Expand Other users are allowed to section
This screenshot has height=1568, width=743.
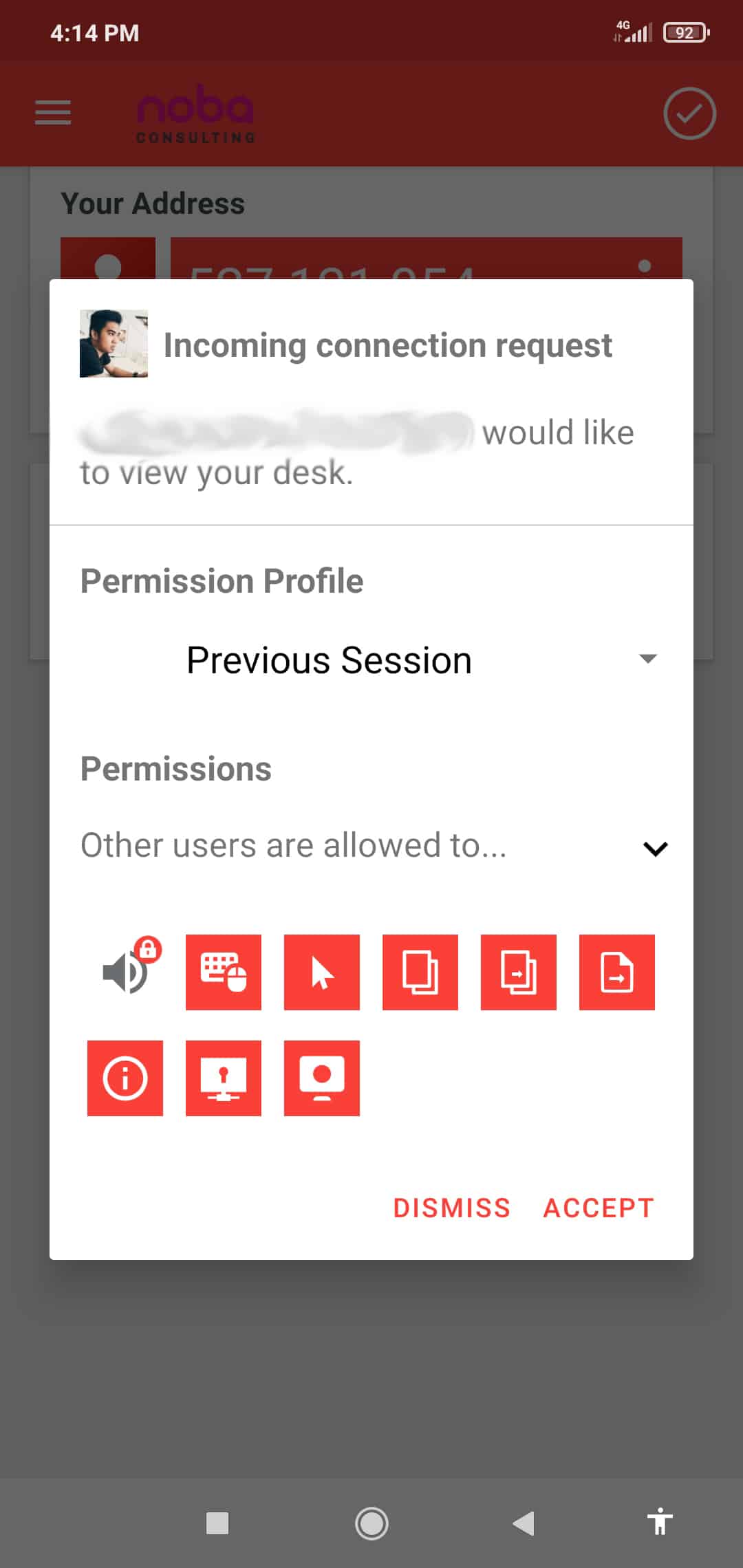click(x=654, y=848)
